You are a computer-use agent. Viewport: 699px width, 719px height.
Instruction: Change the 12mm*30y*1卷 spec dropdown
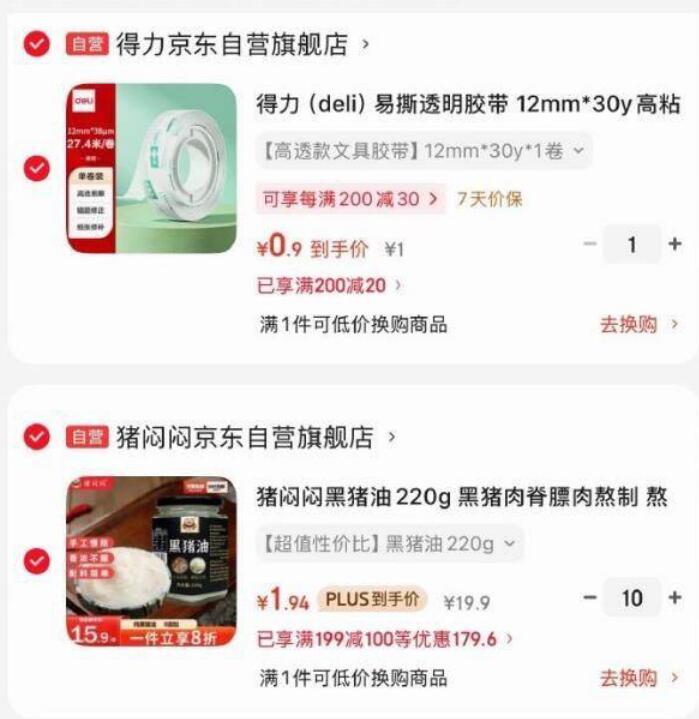click(424, 151)
